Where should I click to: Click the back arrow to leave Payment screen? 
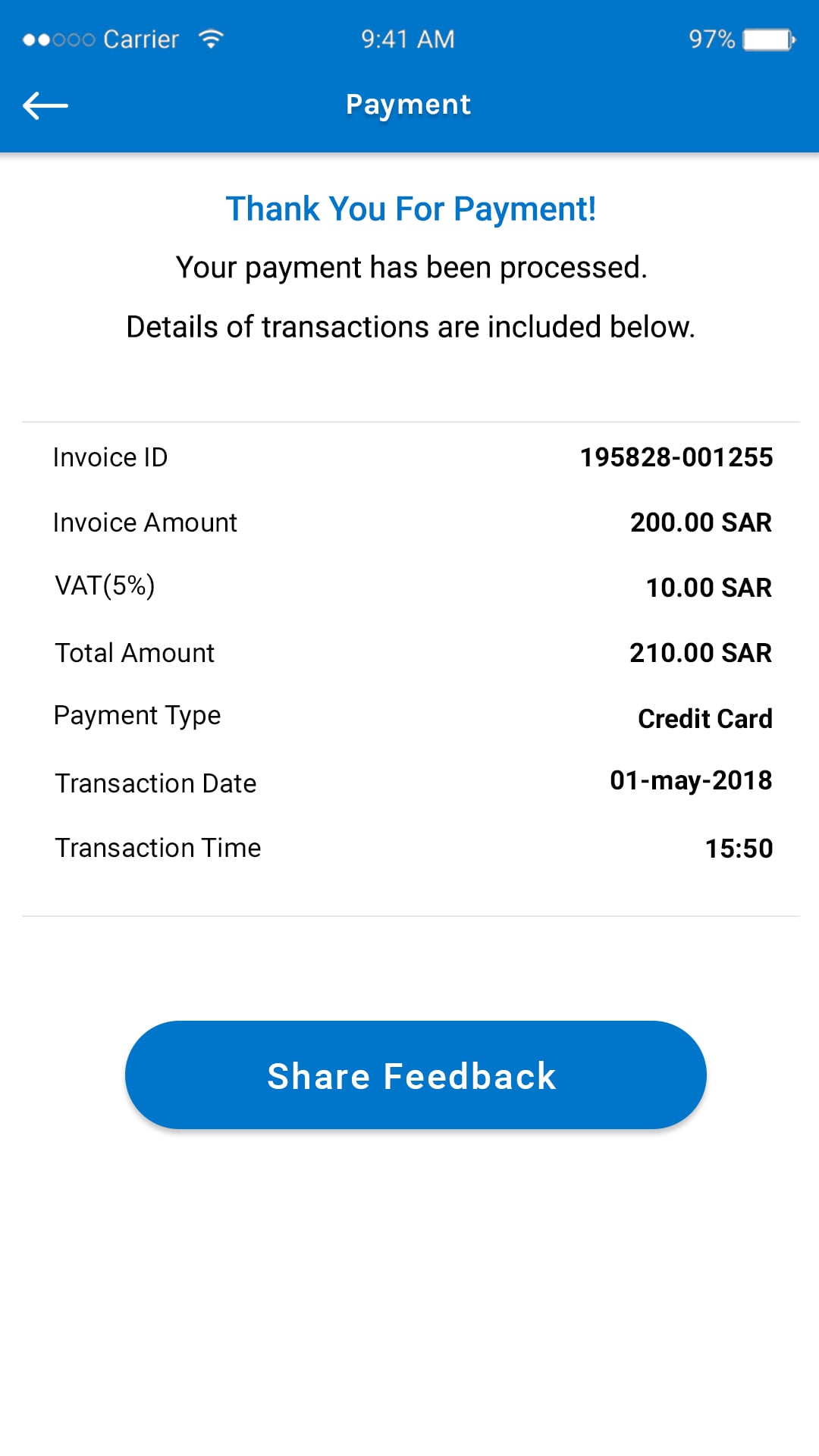45,105
